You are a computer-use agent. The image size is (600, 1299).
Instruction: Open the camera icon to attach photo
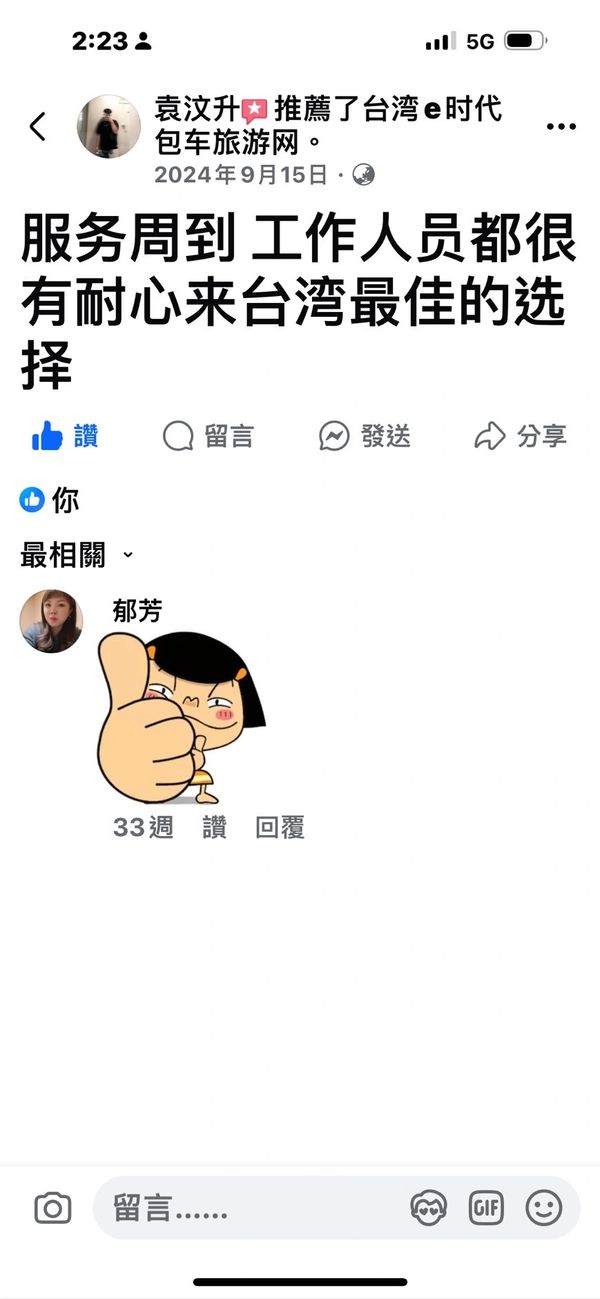click(x=52, y=1209)
